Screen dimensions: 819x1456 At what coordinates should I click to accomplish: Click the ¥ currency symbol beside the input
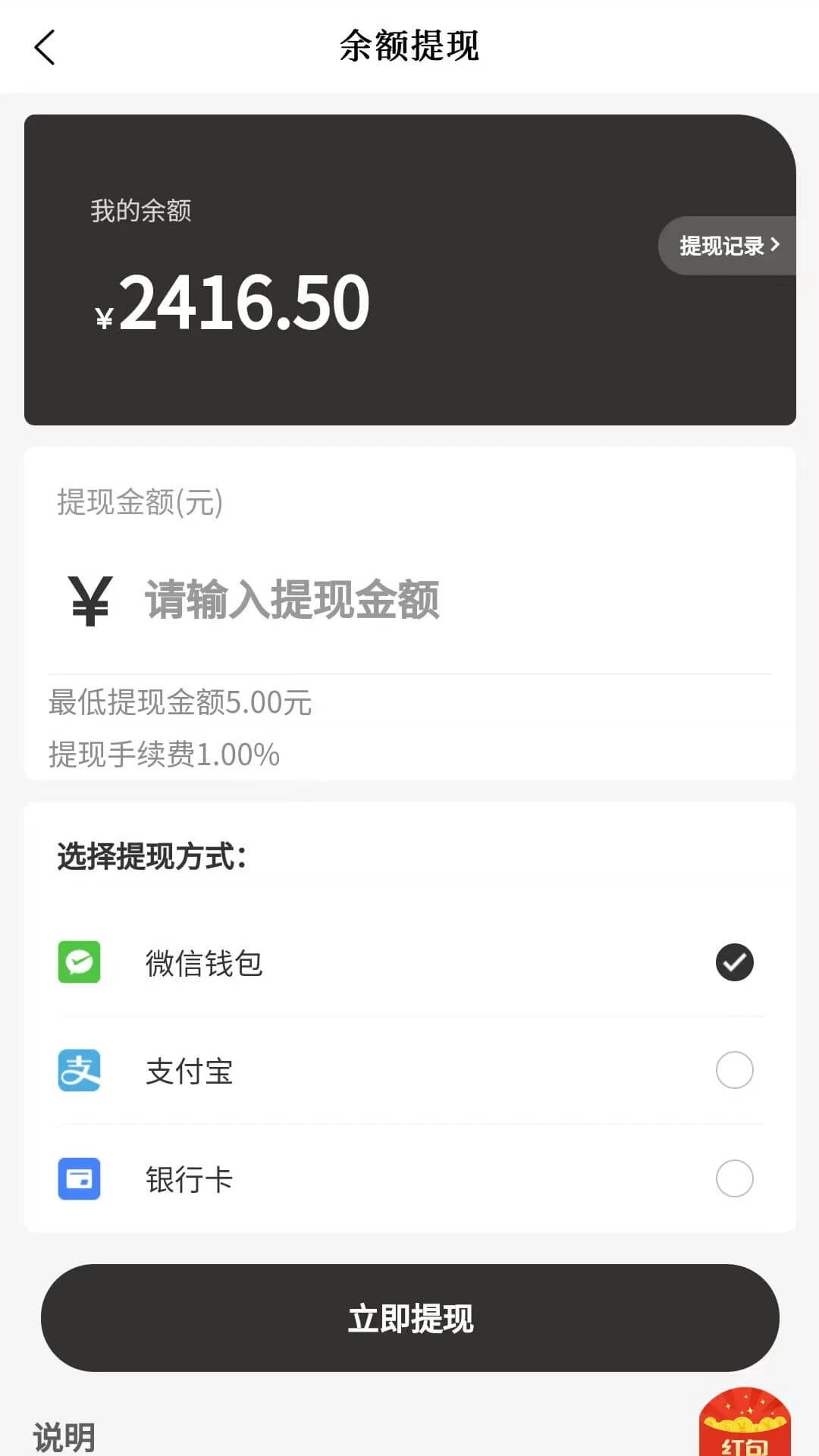(x=89, y=601)
